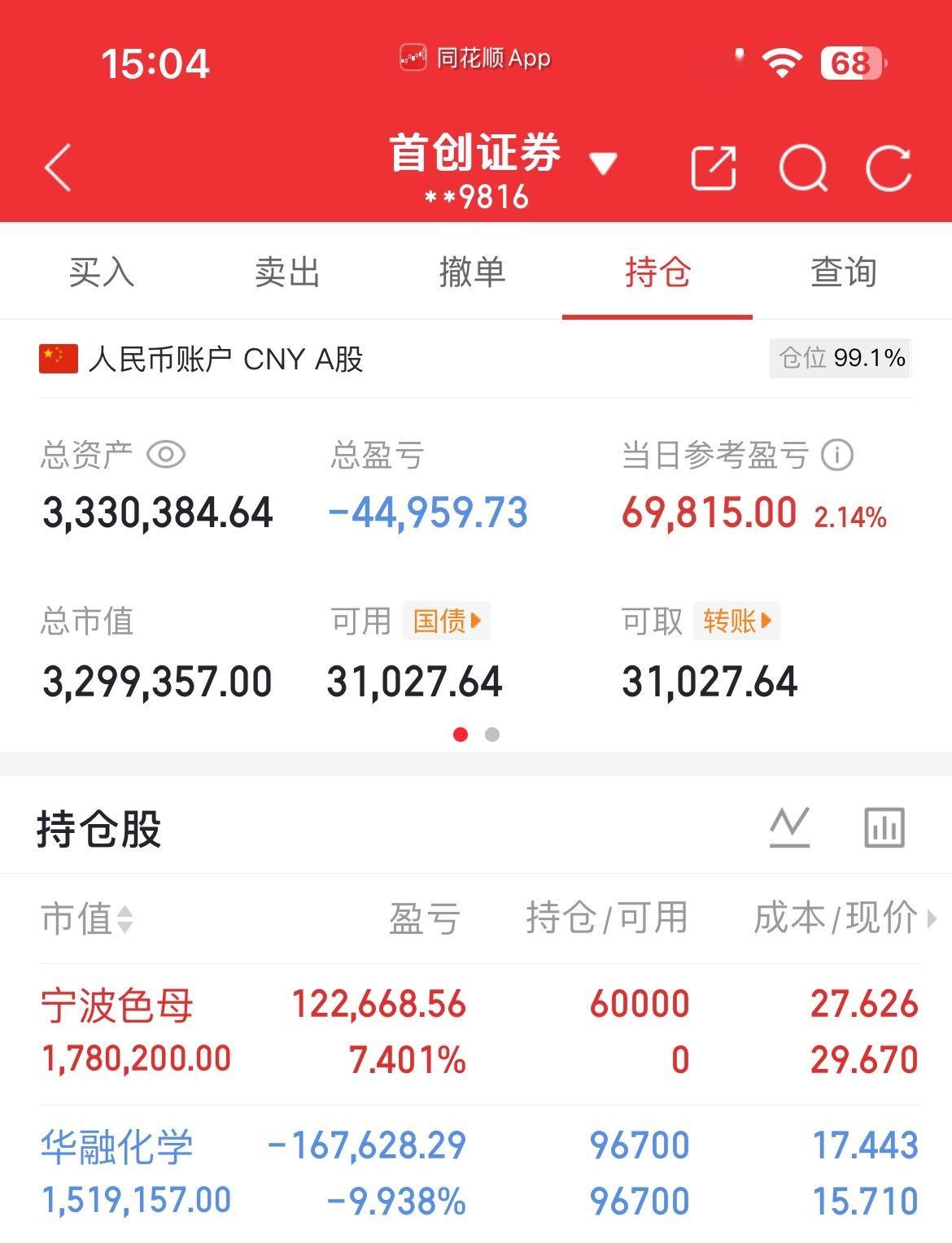
Task: Tap the 仓位 99.1% badge
Action: pyautogui.click(x=841, y=358)
